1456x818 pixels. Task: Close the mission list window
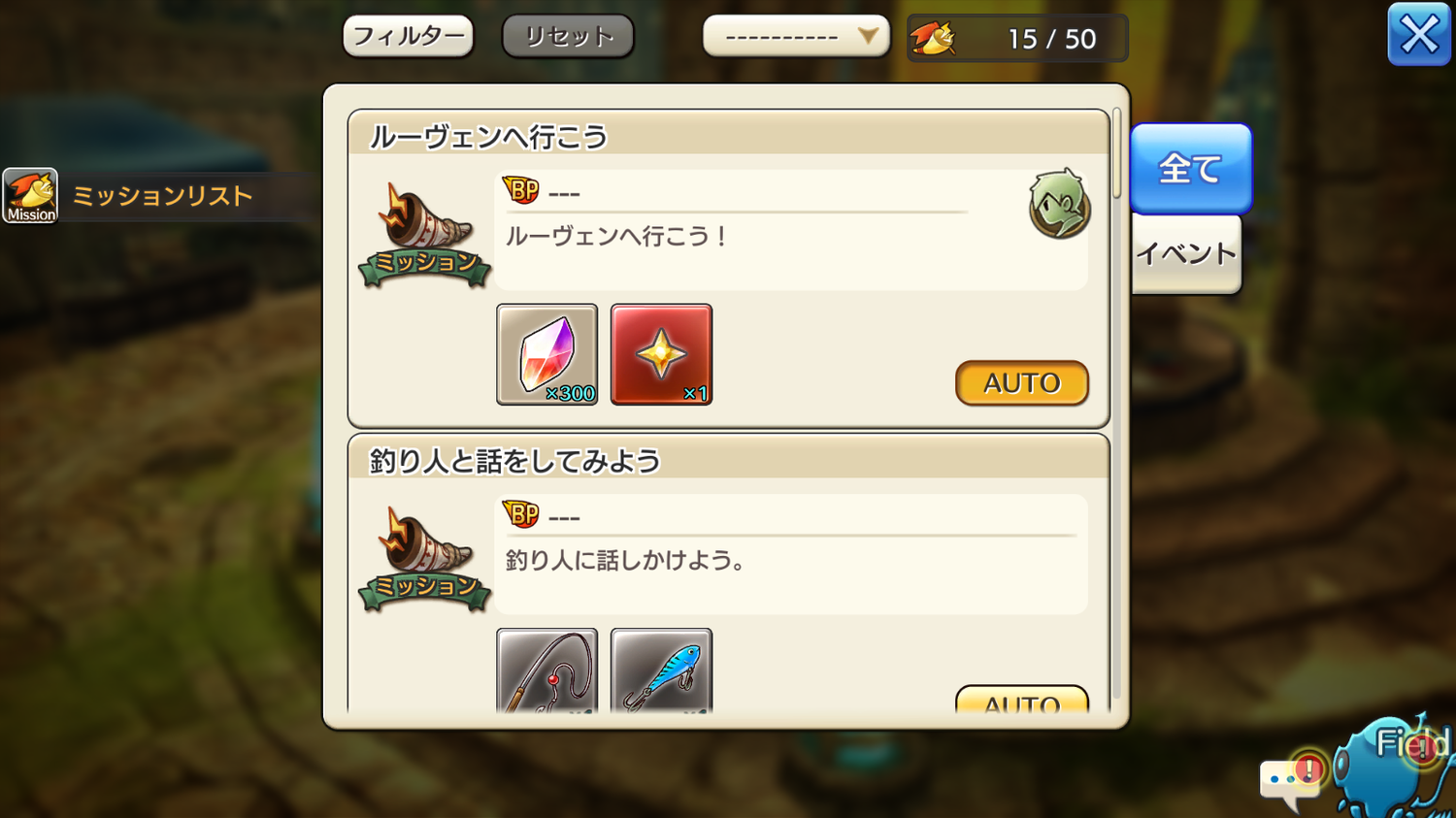[x=1418, y=35]
